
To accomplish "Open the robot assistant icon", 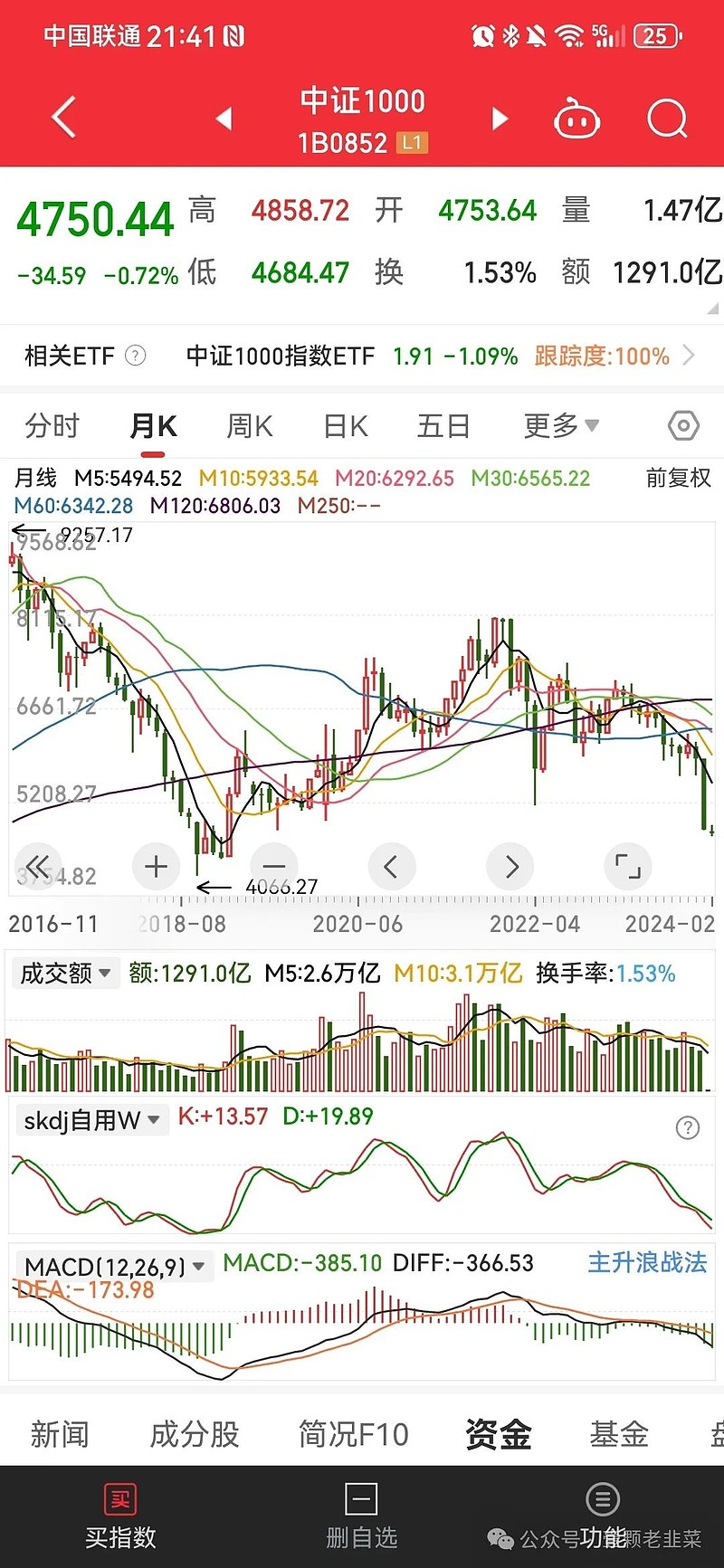I will point(576,119).
